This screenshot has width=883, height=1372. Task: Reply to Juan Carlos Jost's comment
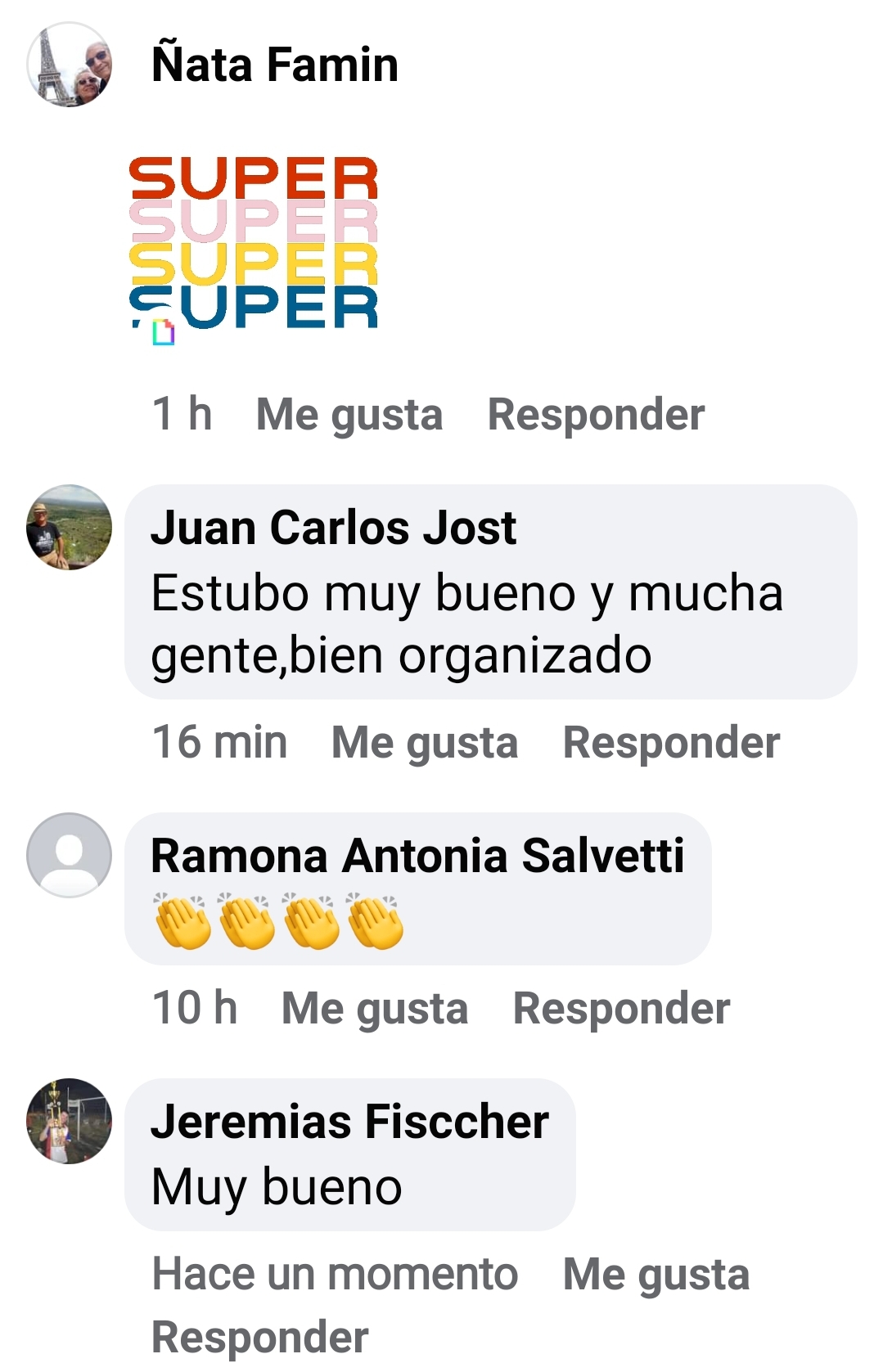tap(671, 743)
